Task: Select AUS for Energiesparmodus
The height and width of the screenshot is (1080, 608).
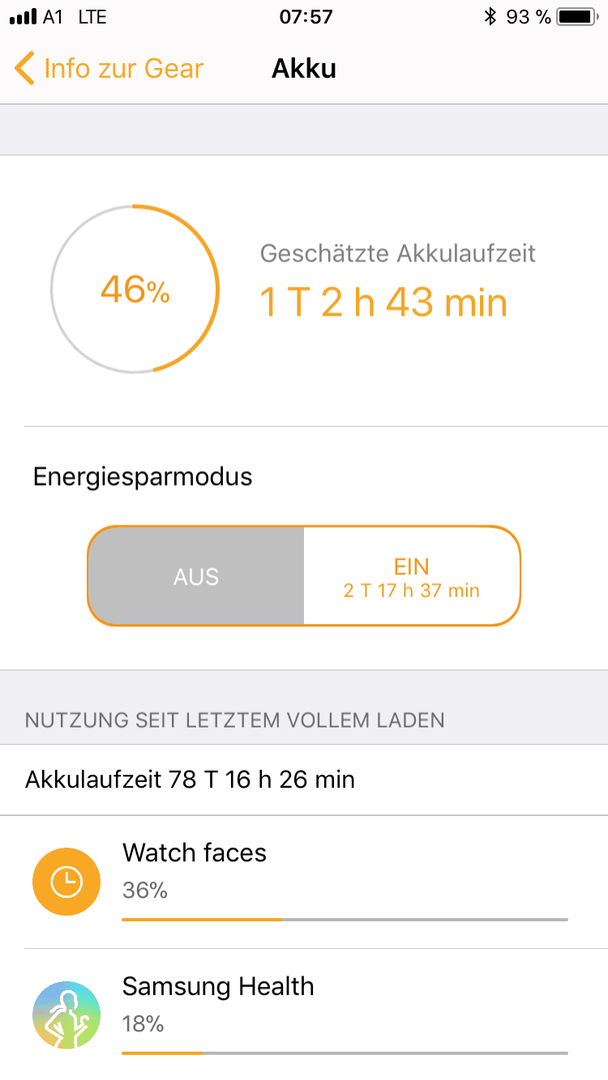Action: (196, 576)
